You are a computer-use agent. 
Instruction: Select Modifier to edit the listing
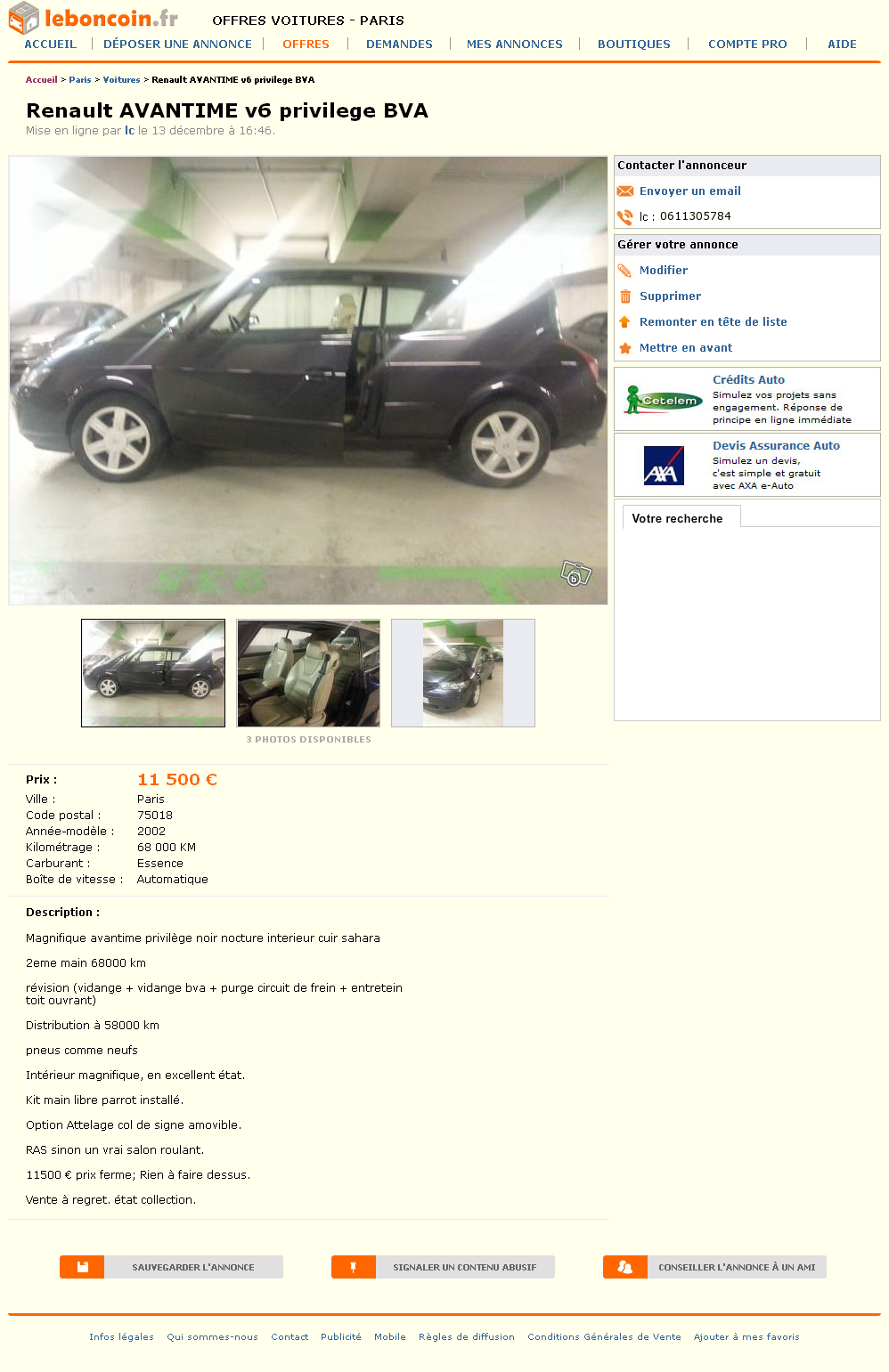click(663, 271)
